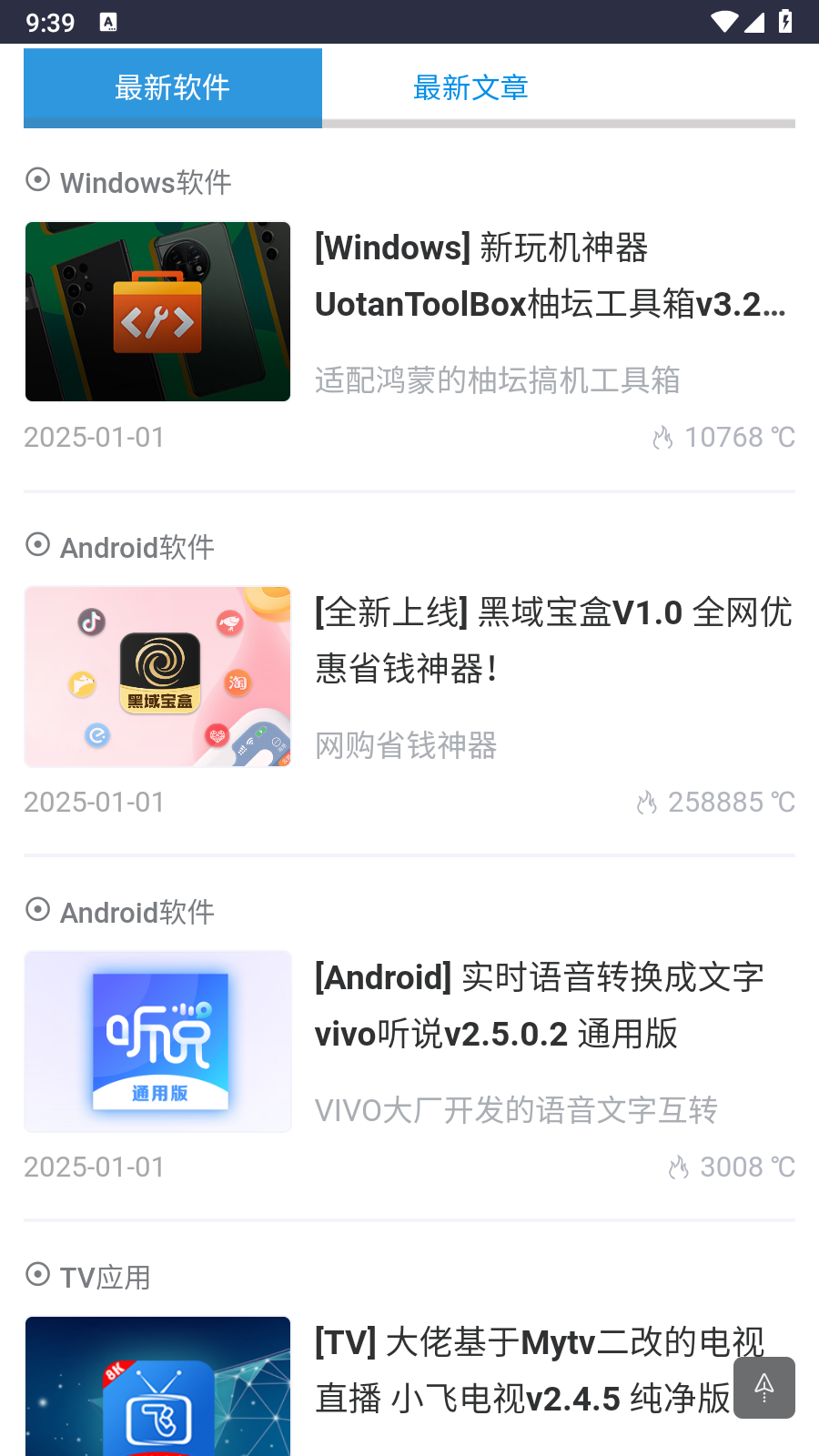Image resolution: width=819 pixels, height=1456 pixels.
Task: Tap the 小飞电视 TV app thumbnail
Action: 158,1387
